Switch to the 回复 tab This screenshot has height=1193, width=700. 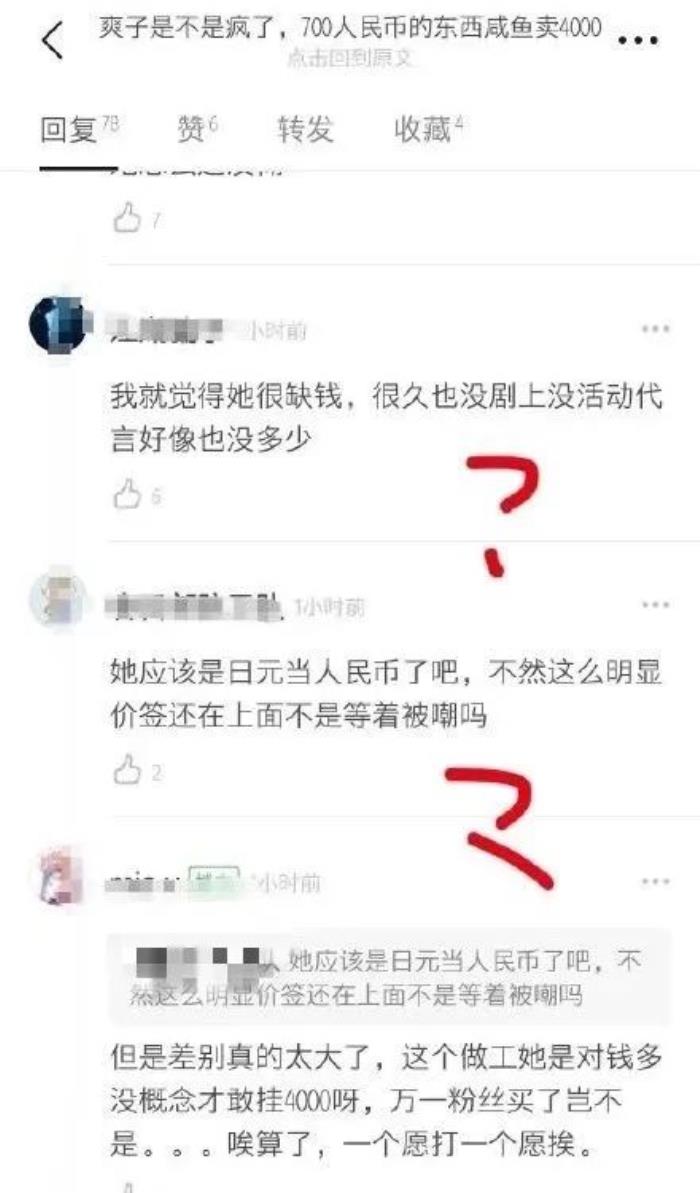(68, 130)
